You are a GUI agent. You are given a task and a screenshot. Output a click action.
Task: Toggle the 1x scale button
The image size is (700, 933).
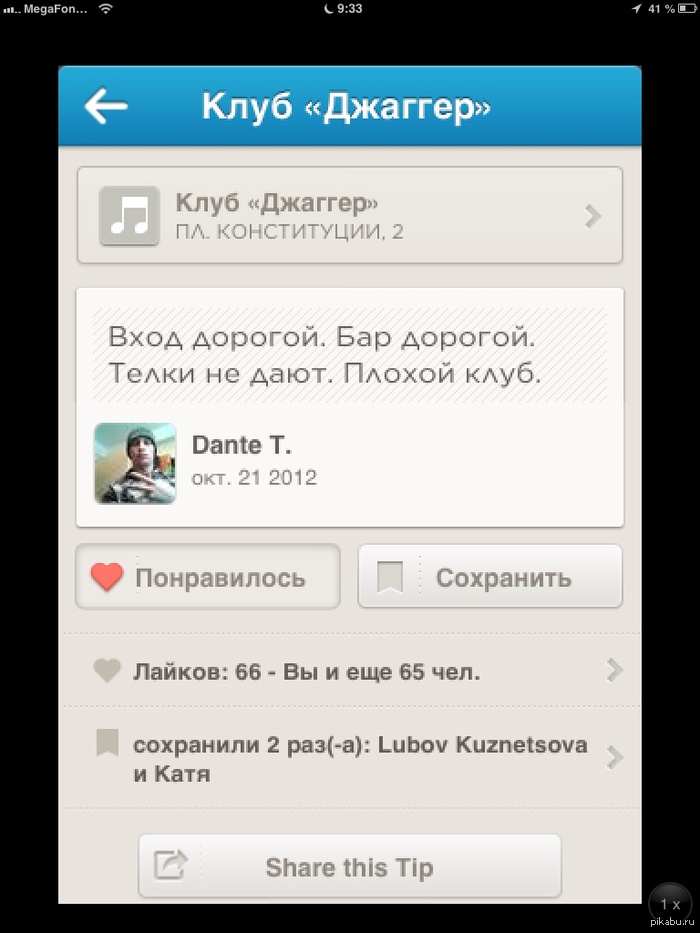[669, 903]
